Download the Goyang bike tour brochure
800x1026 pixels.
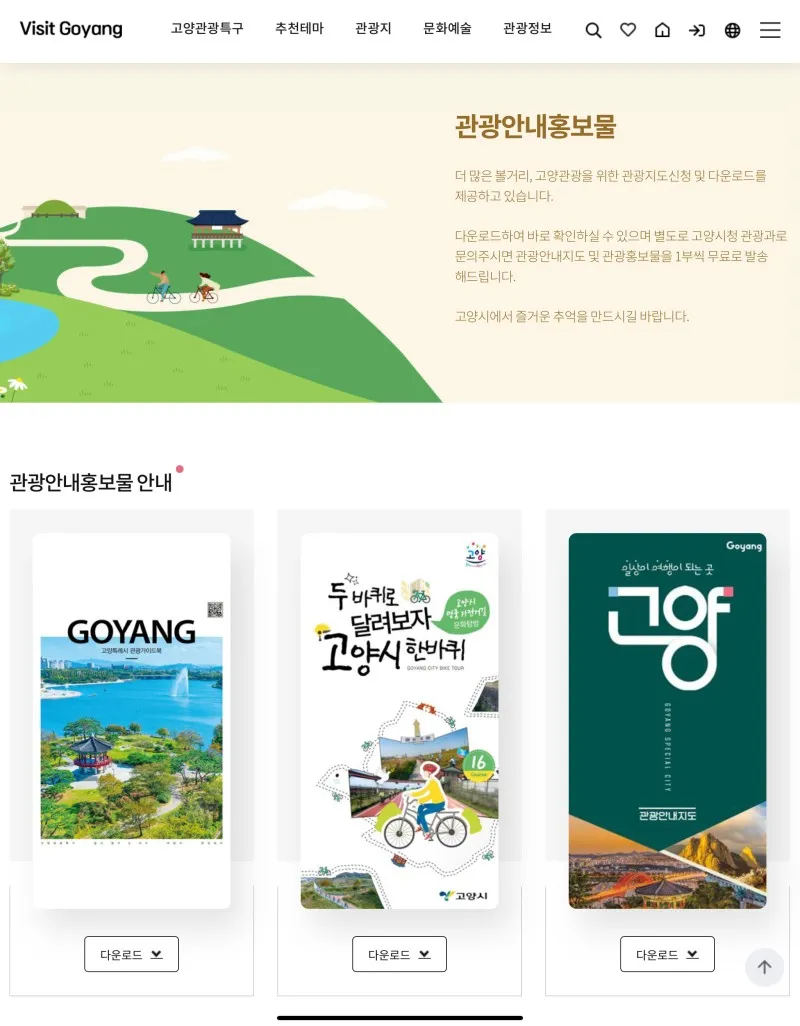click(399, 954)
